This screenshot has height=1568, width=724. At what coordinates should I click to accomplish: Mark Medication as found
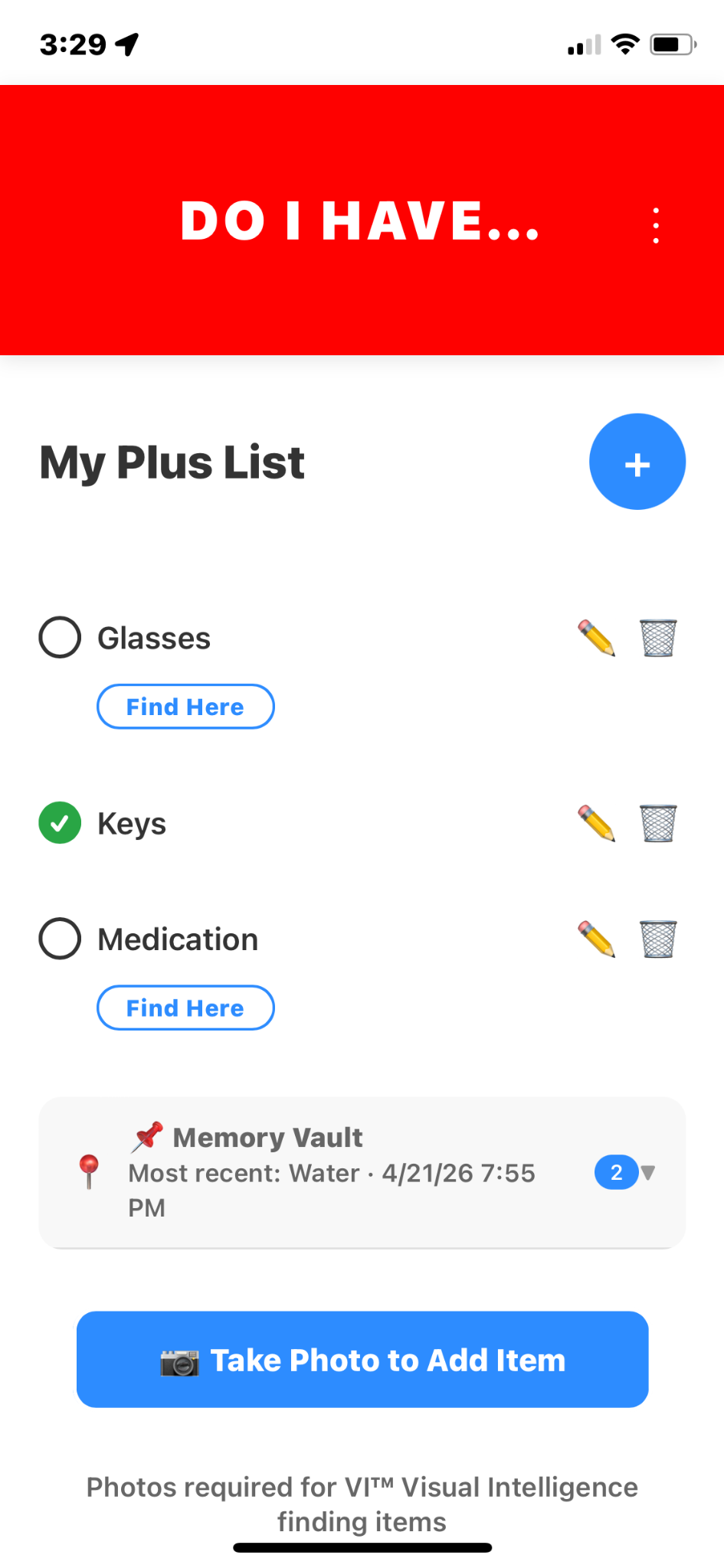point(59,939)
